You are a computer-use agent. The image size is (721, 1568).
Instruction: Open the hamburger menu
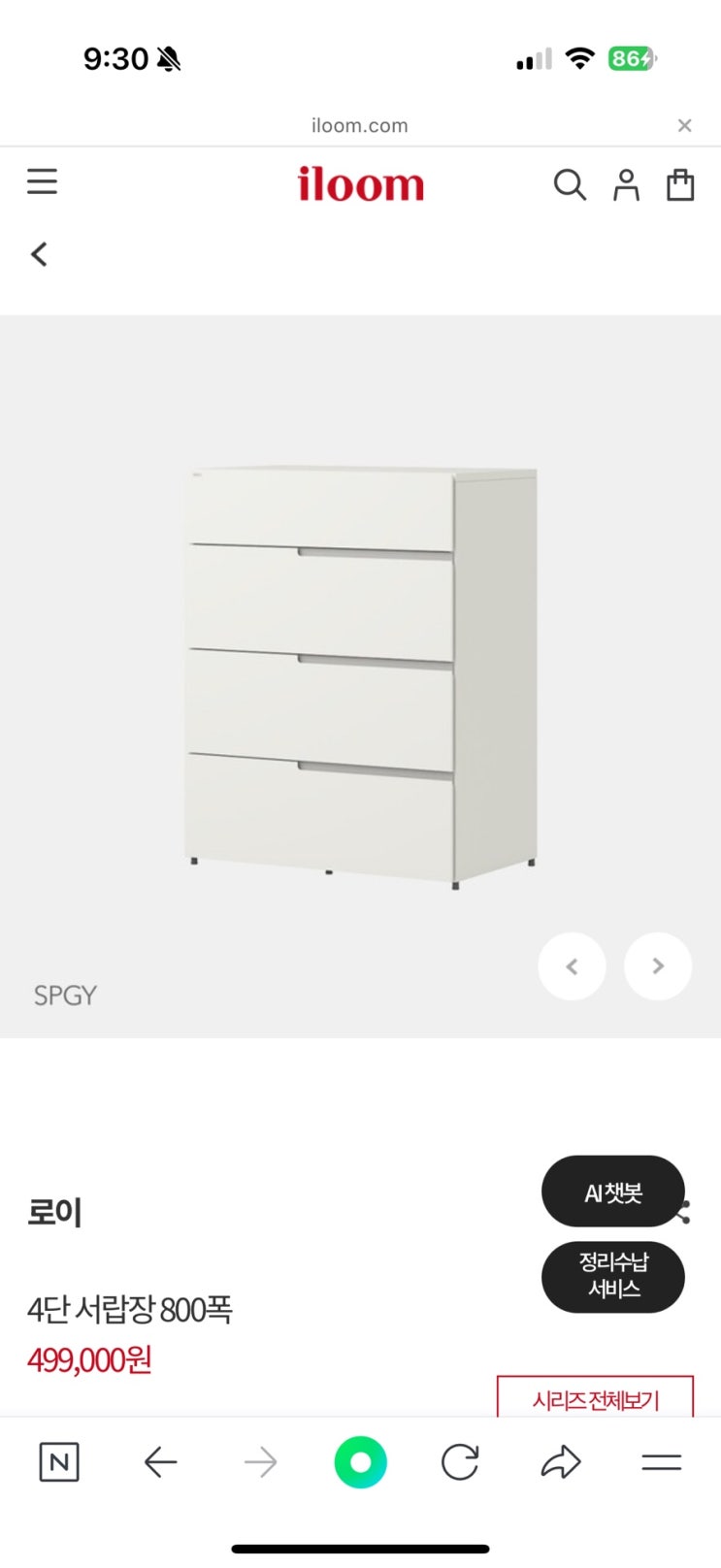(42, 181)
